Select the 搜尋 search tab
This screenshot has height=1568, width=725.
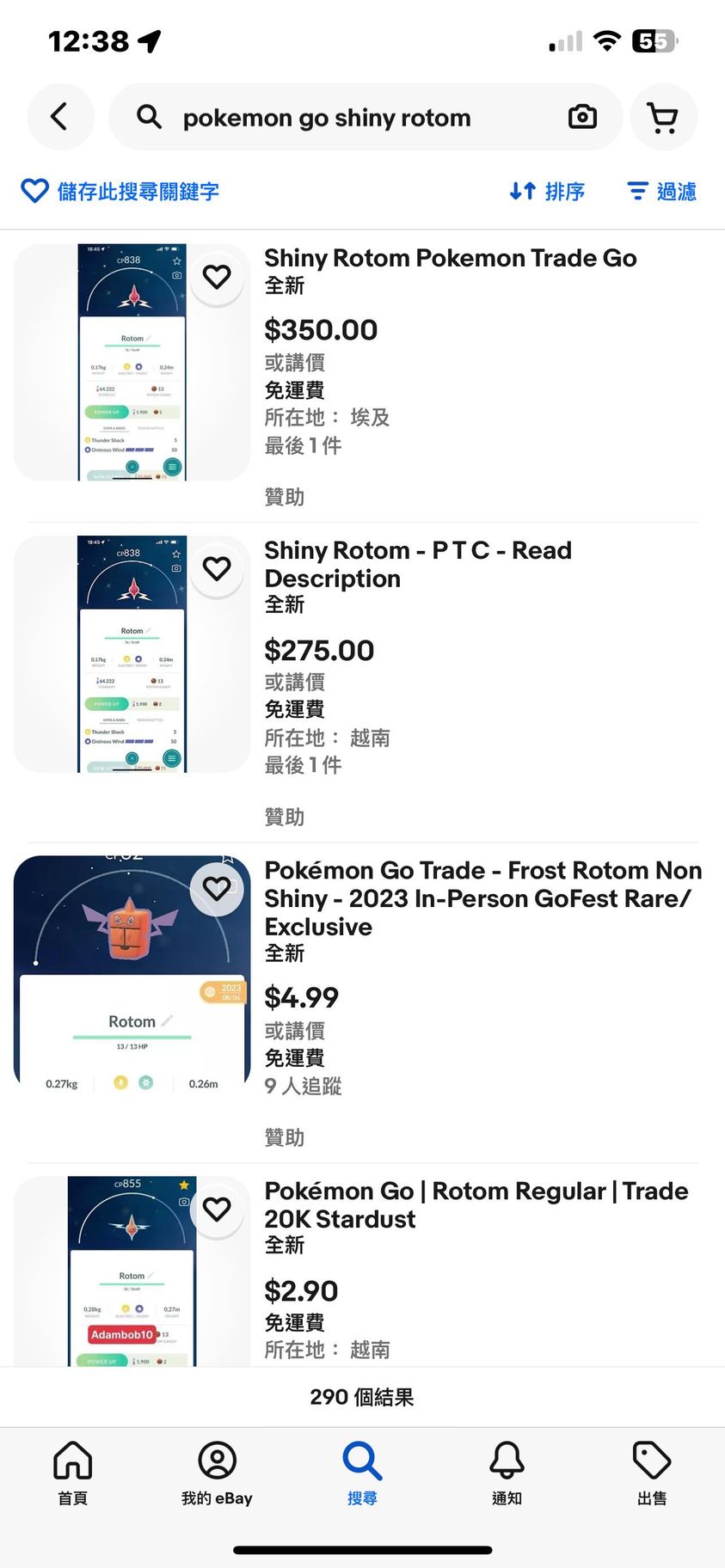coord(362,1473)
